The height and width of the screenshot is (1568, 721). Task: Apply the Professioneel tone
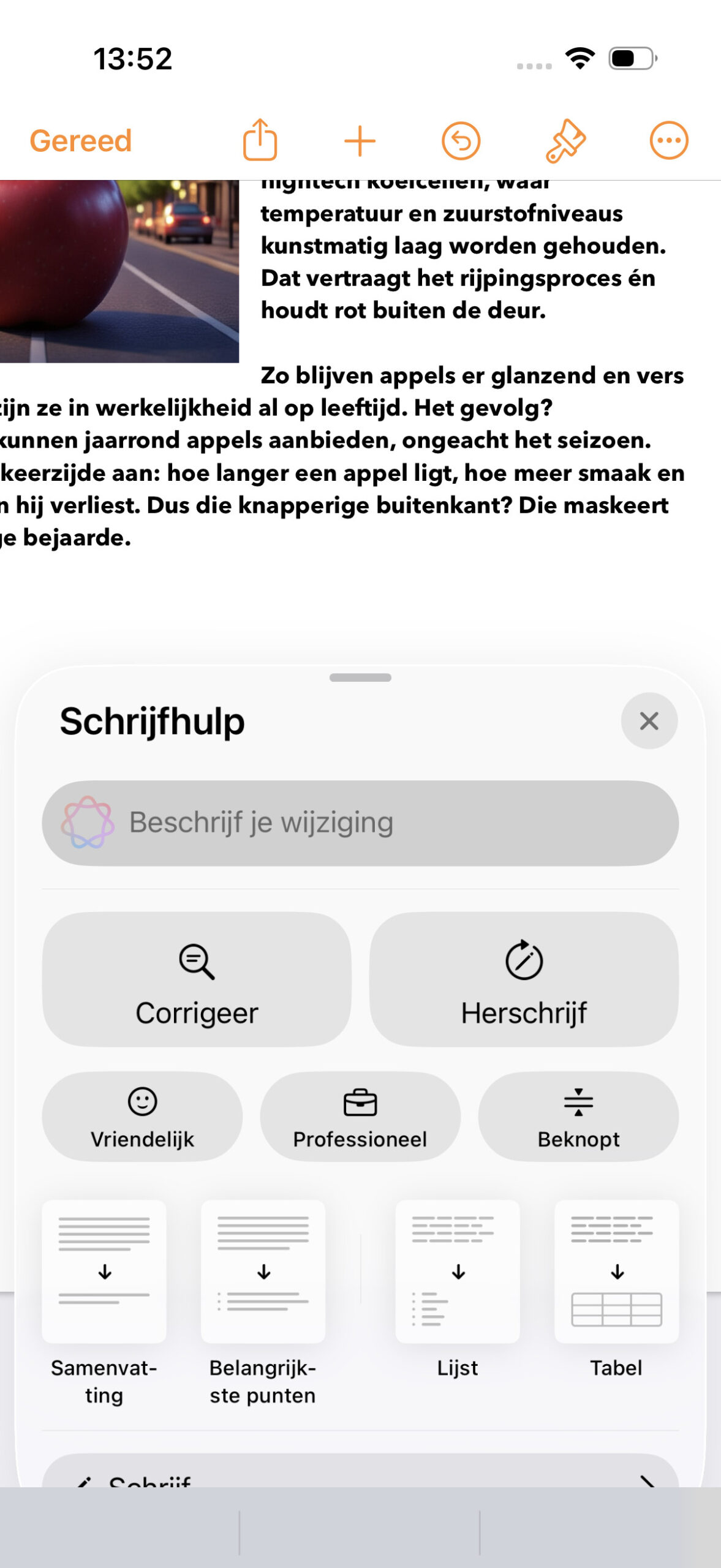coord(360,1117)
